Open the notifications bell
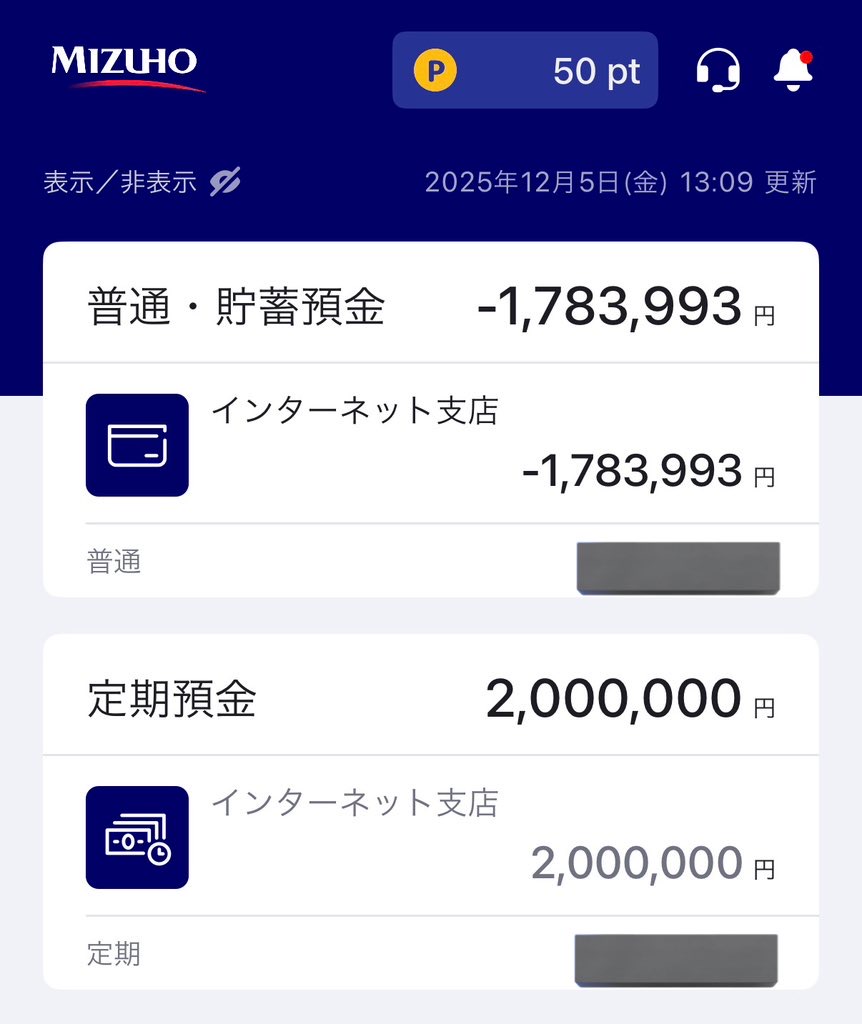Image resolution: width=862 pixels, height=1024 pixels. (x=793, y=71)
